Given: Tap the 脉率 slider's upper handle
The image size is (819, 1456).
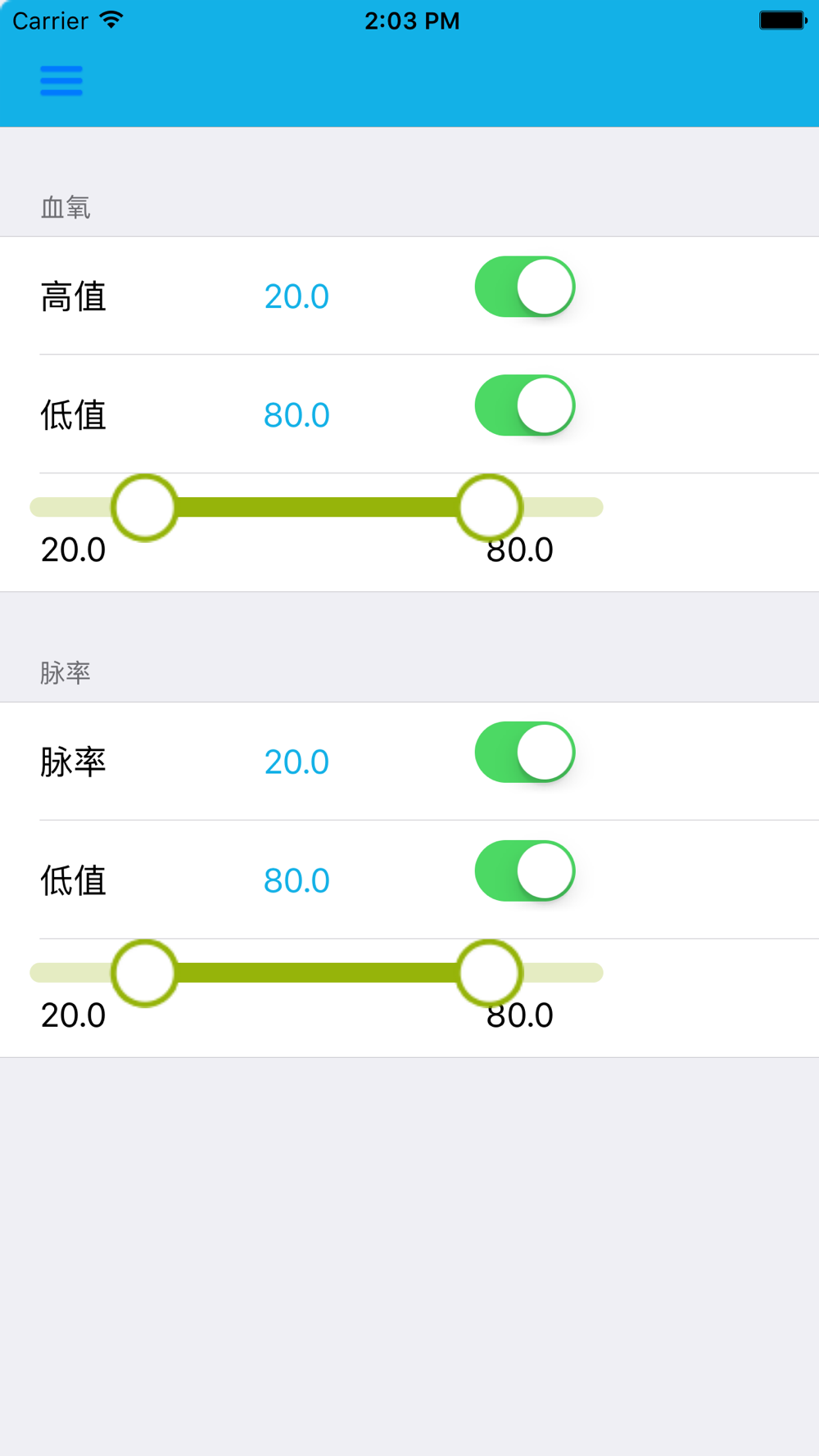Looking at the screenshot, I should 490,973.
